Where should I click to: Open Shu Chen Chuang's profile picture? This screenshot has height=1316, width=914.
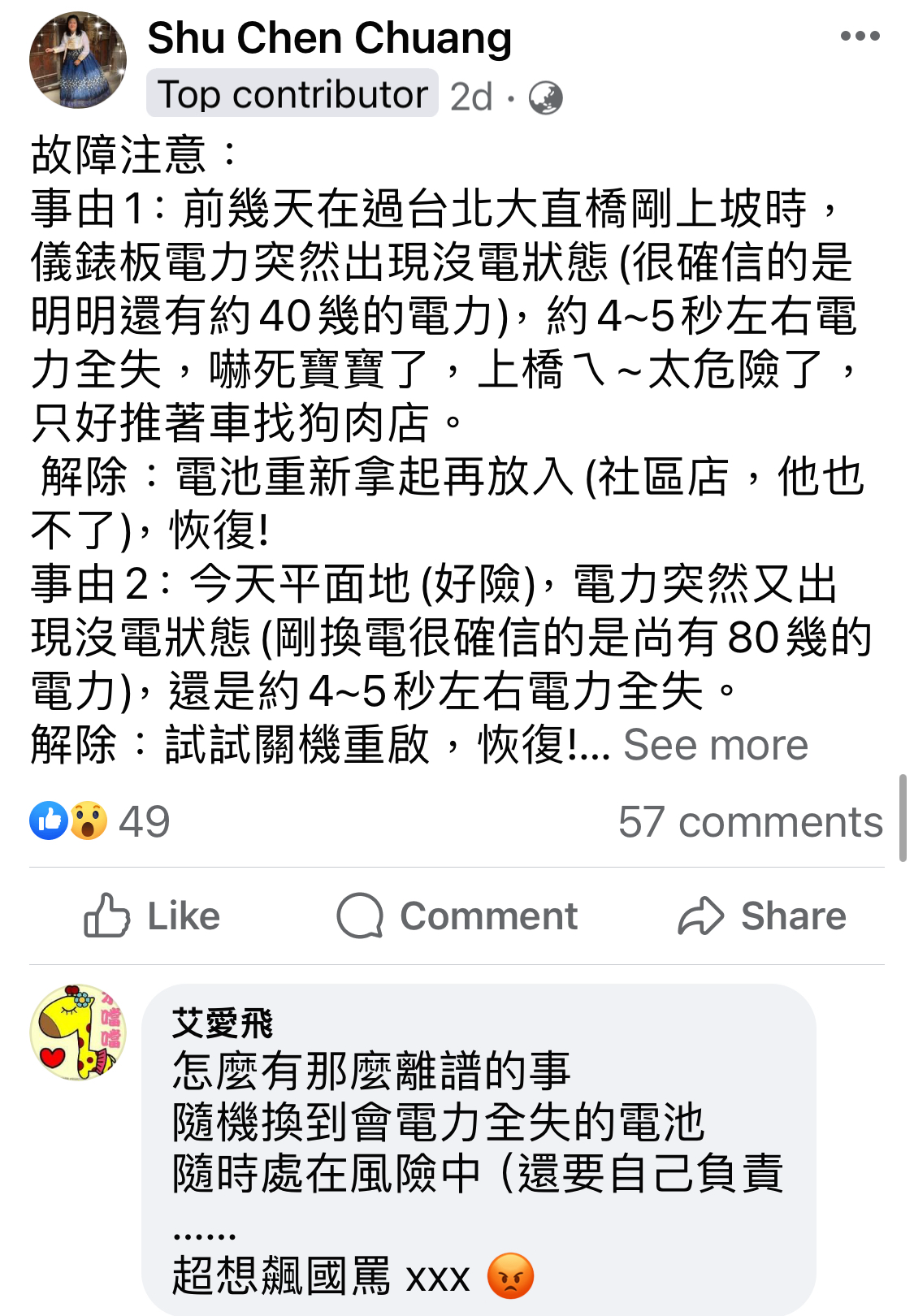tap(78, 60)
